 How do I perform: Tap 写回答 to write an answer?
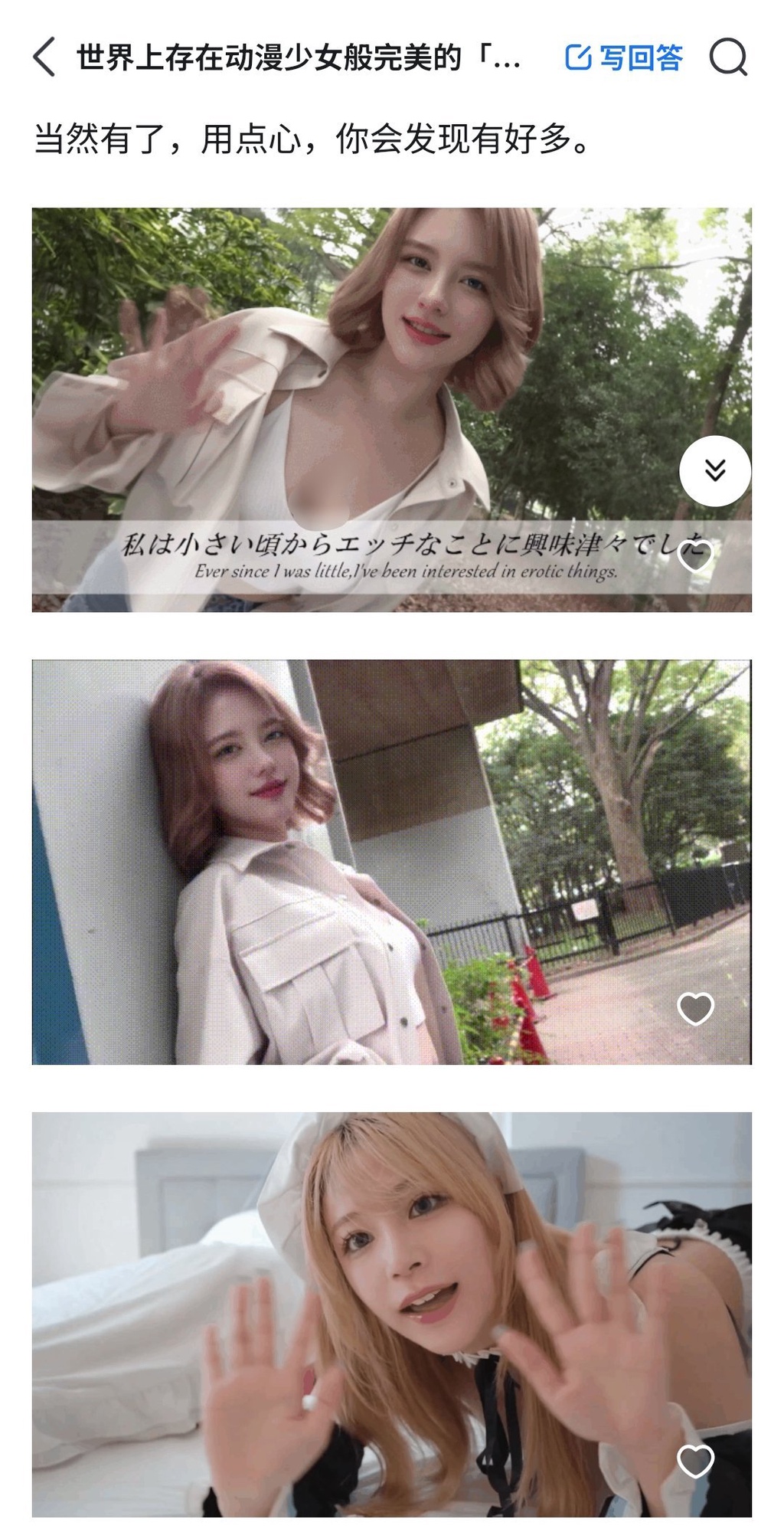[624, 57]
